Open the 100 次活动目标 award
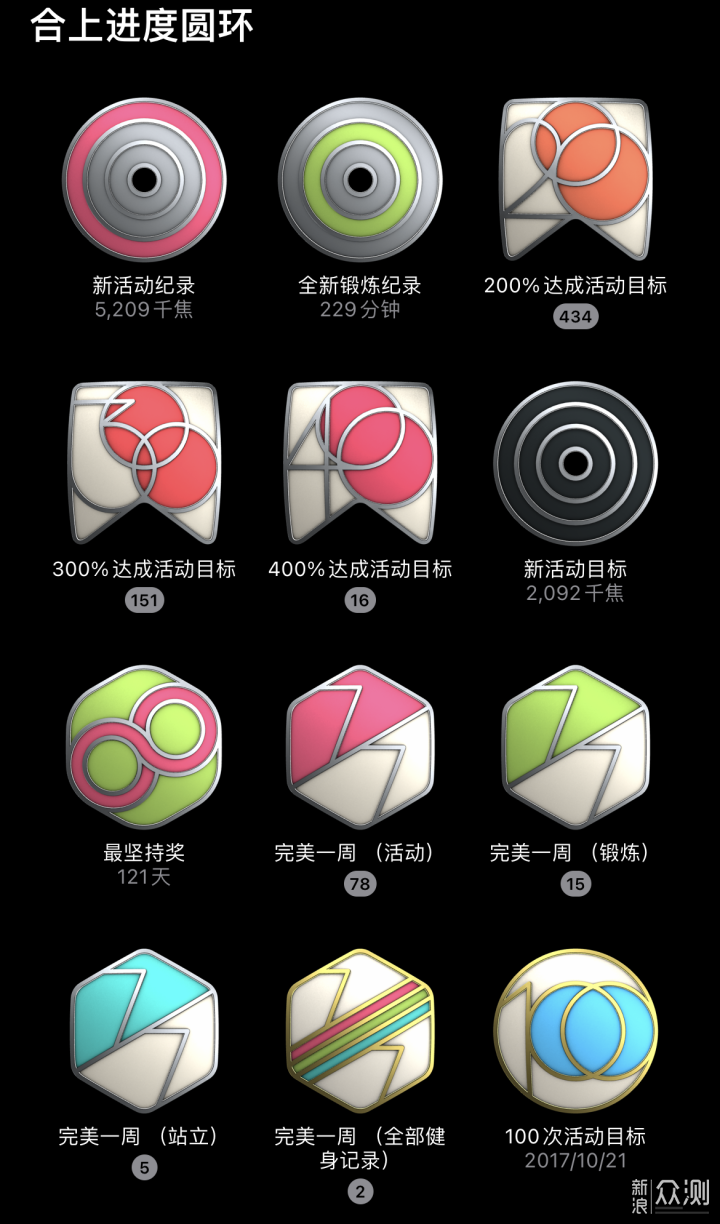 [x=575, y=1030]
